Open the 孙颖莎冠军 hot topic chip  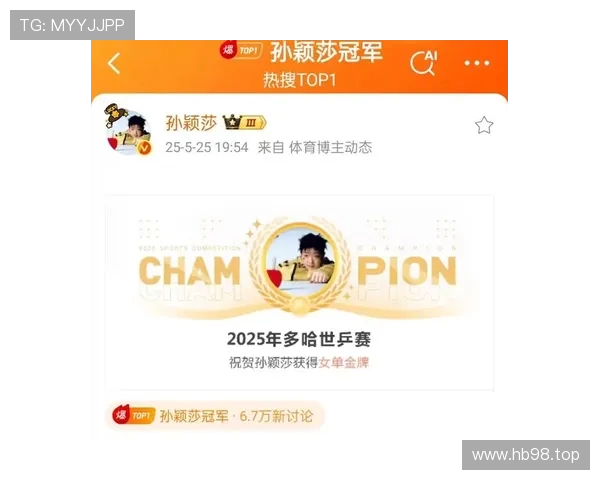(215, 415)
